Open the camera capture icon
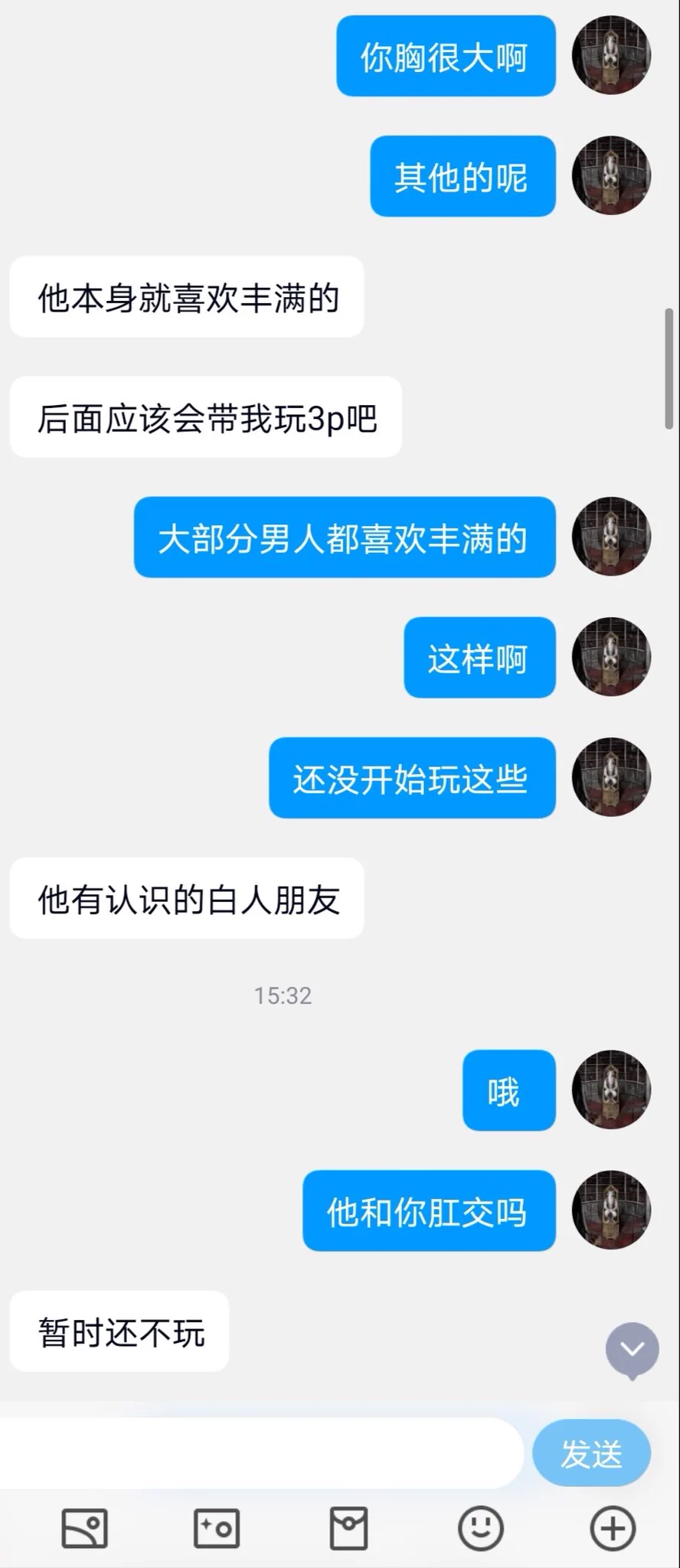The width and height of the screenshot is (680, 1568). tap(217, 1528)
